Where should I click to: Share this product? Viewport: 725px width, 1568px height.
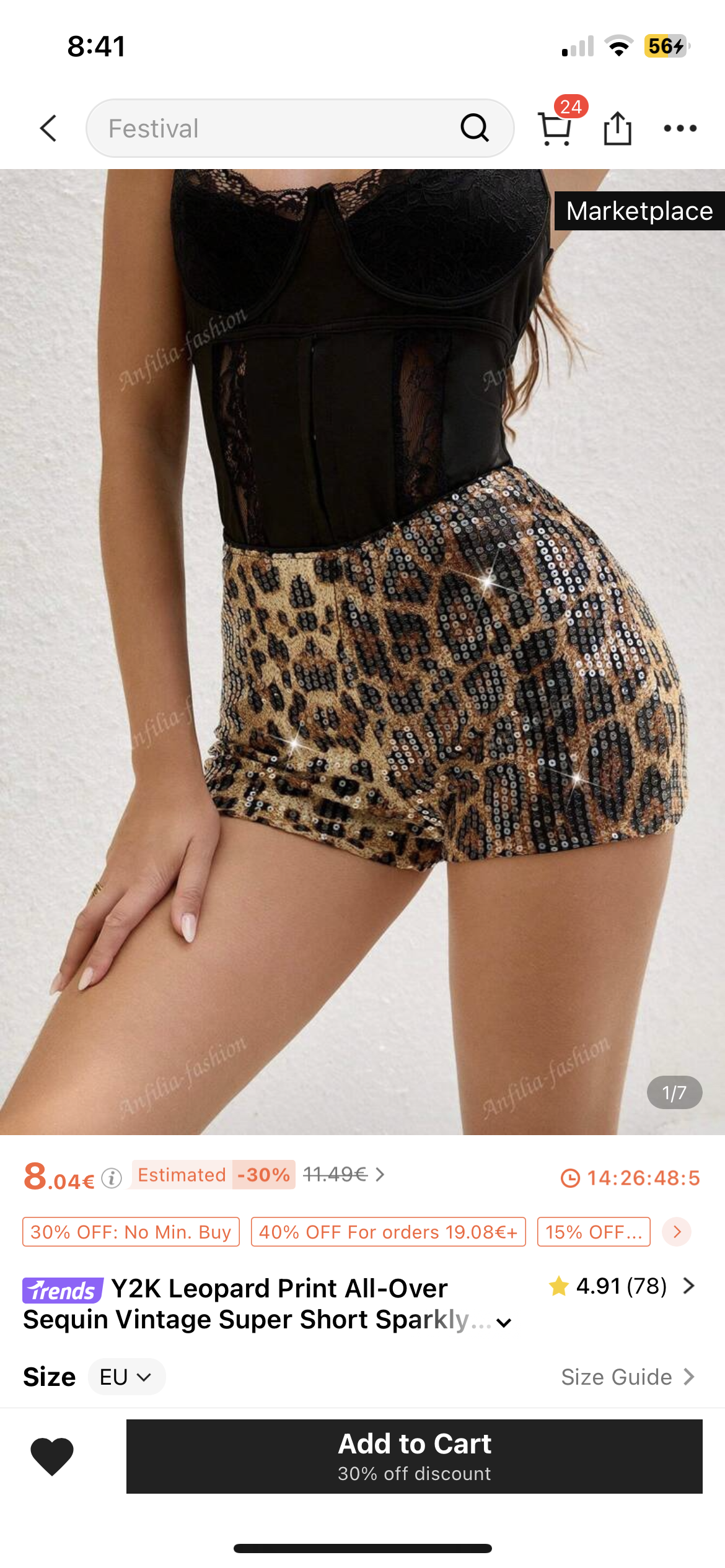(x=617, y=128)
